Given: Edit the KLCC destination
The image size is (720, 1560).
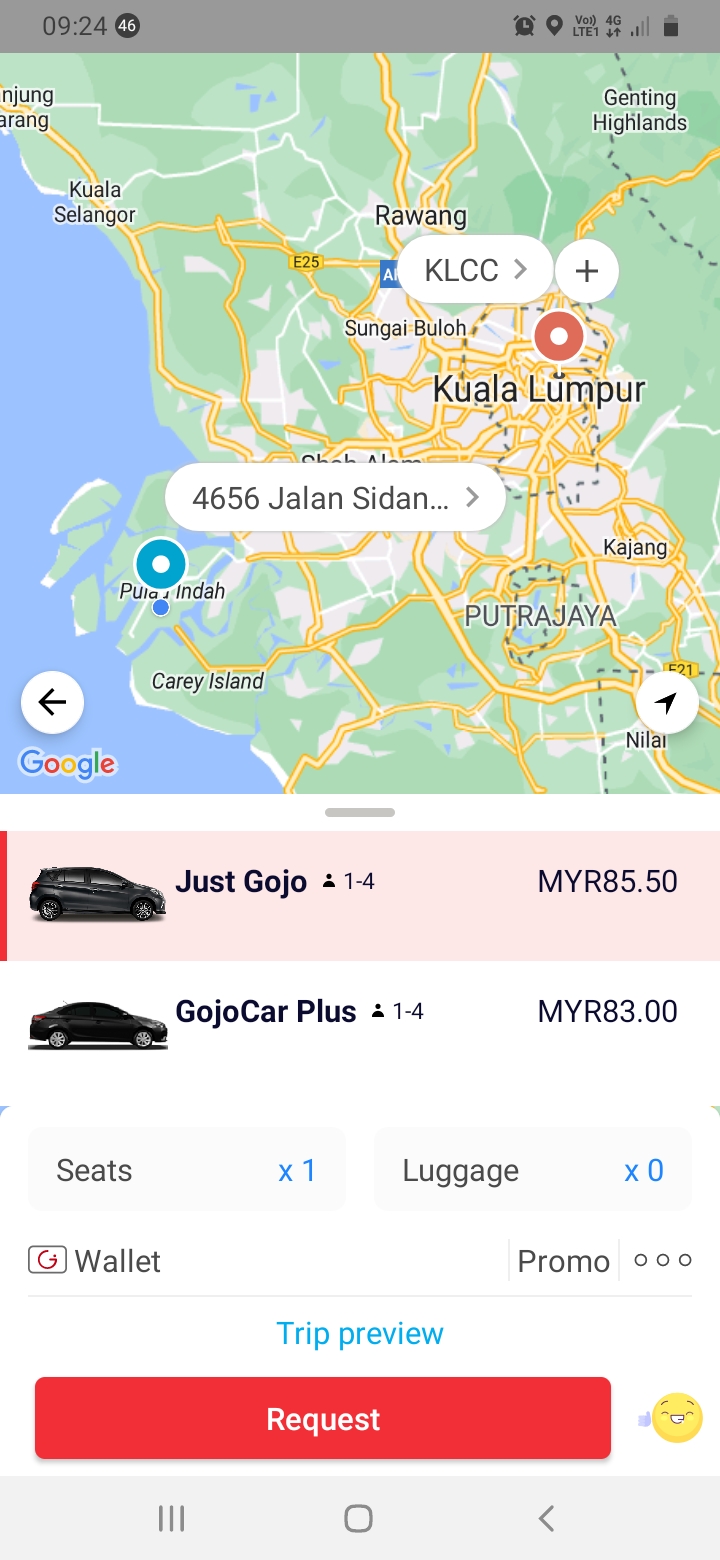Looking at the screenshot, I should (475, 270).
